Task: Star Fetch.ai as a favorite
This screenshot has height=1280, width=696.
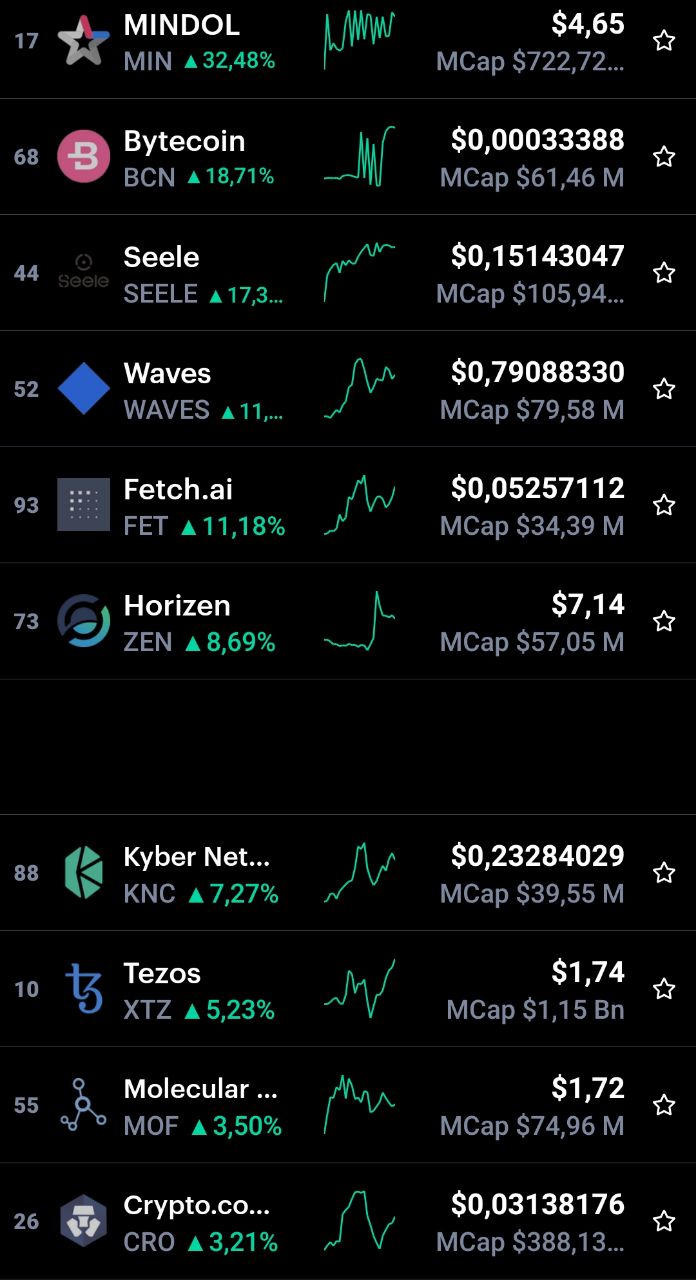Action: click(x=664, y=505)
